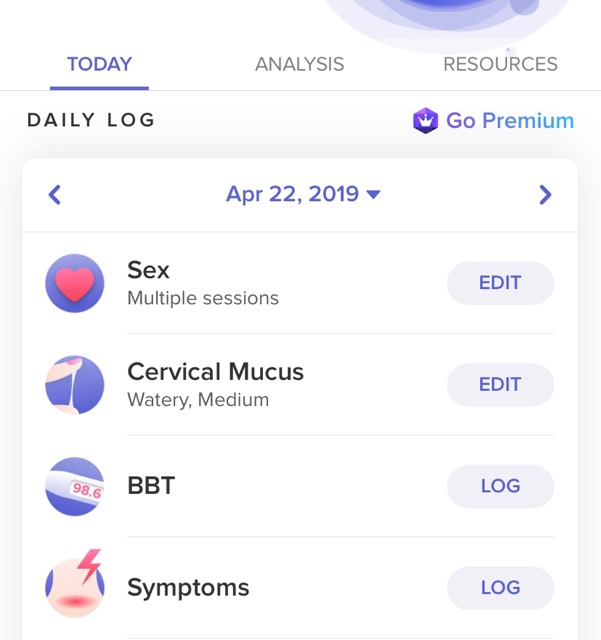Go to the previous day
Screen dimensions: 601x640
tap(55, 195)
